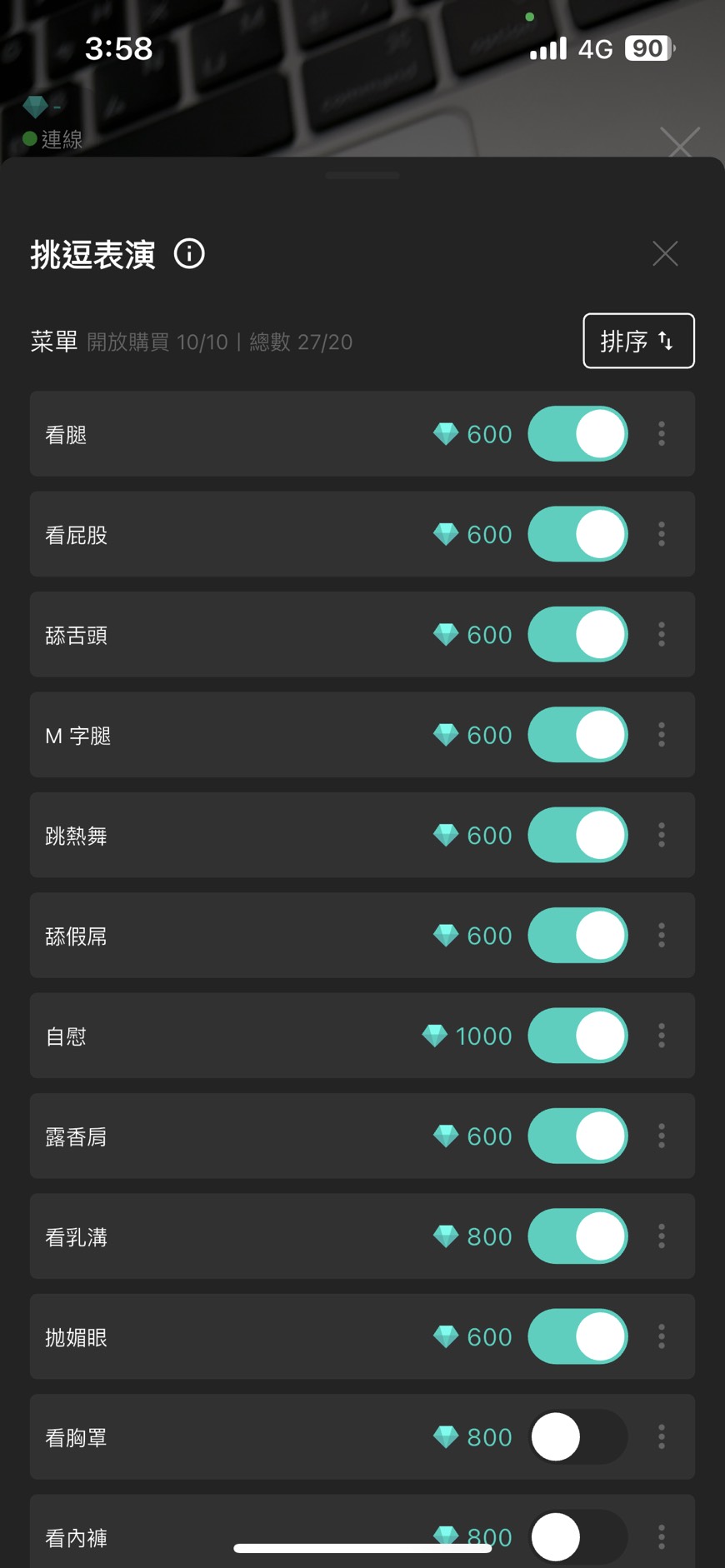This screenshot has height=1568, width=725.
Task: Disable the 看乳溝 toggle
Action: tap(577, 1236)
